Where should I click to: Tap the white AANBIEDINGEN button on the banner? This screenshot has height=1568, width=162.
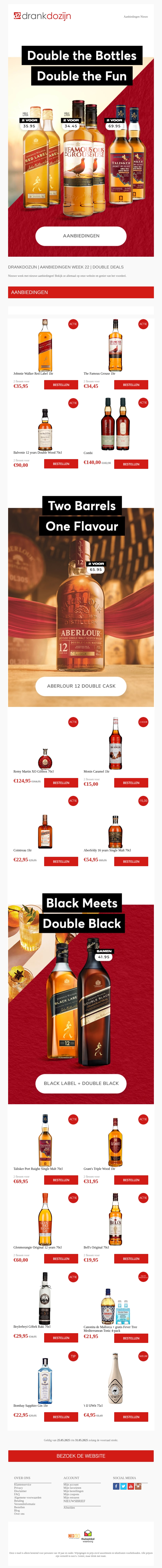coord(81,236)
